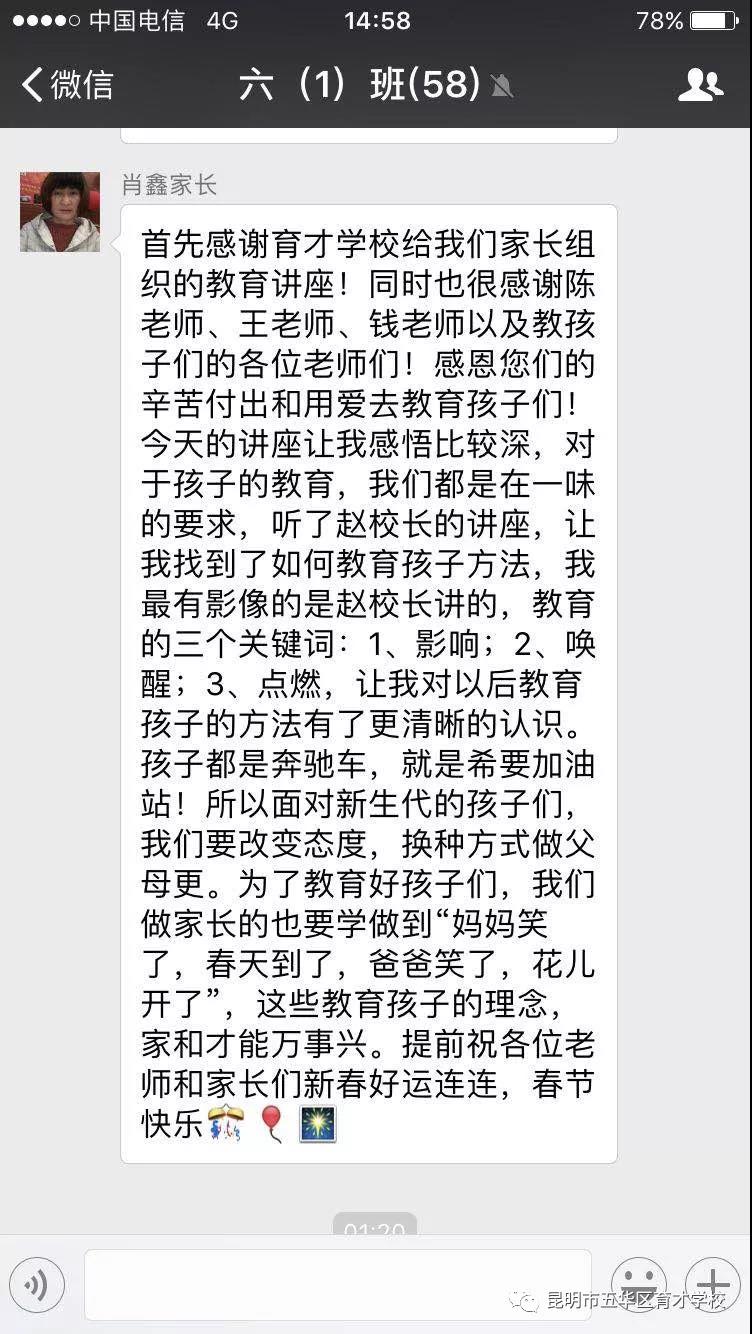
Task: Open 肖鑫家长's profile avatar
Action: [60, 212]
